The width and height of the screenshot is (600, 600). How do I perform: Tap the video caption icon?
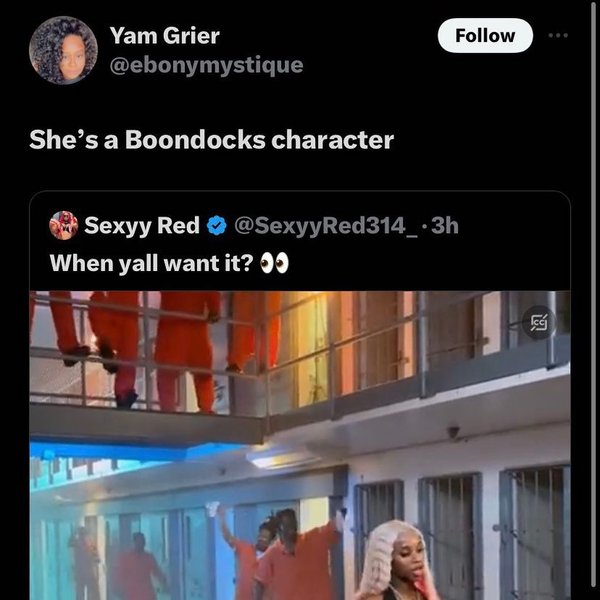pos(539,322)
